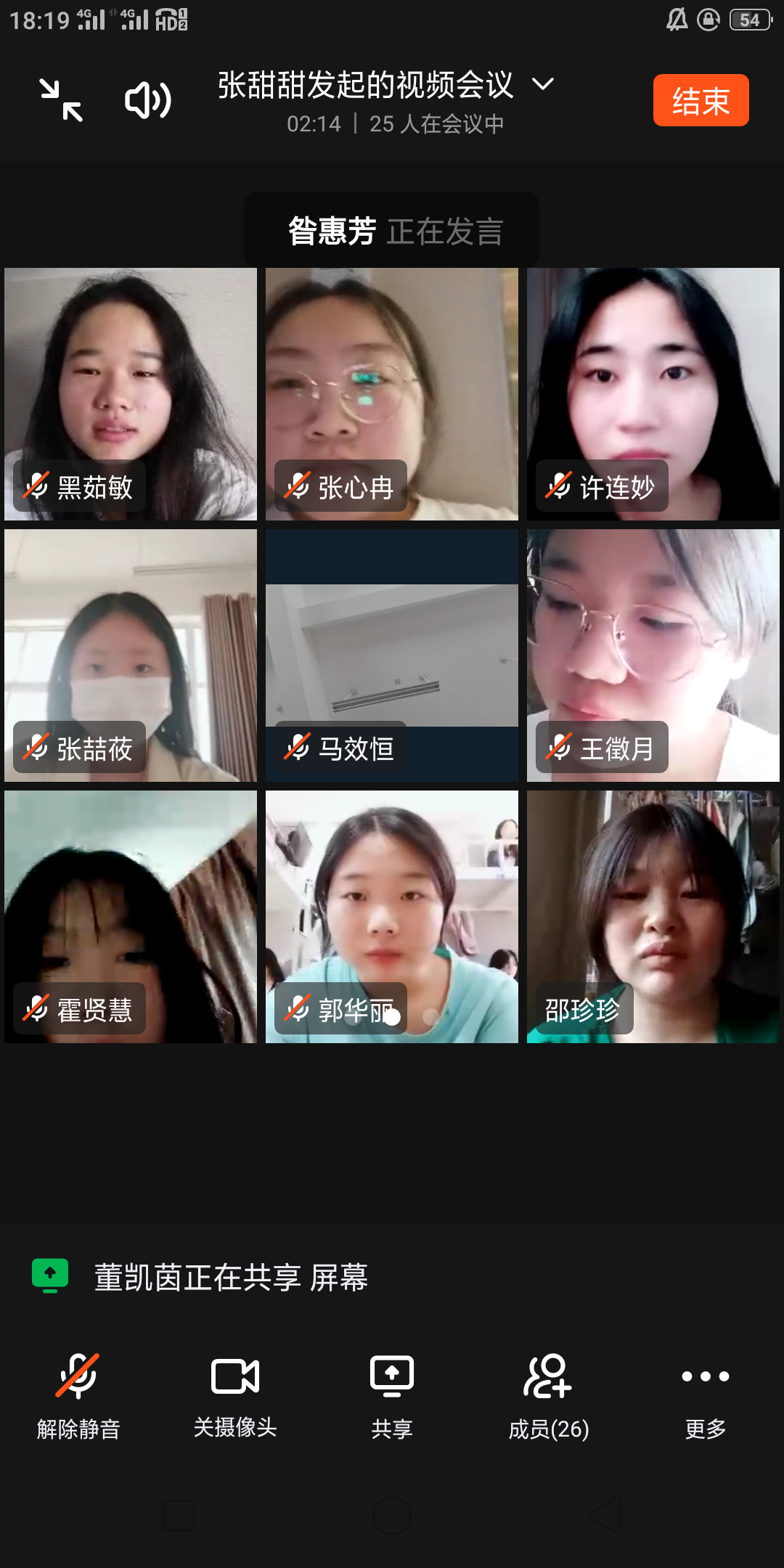Open the 共享 screen share option

392,1395
